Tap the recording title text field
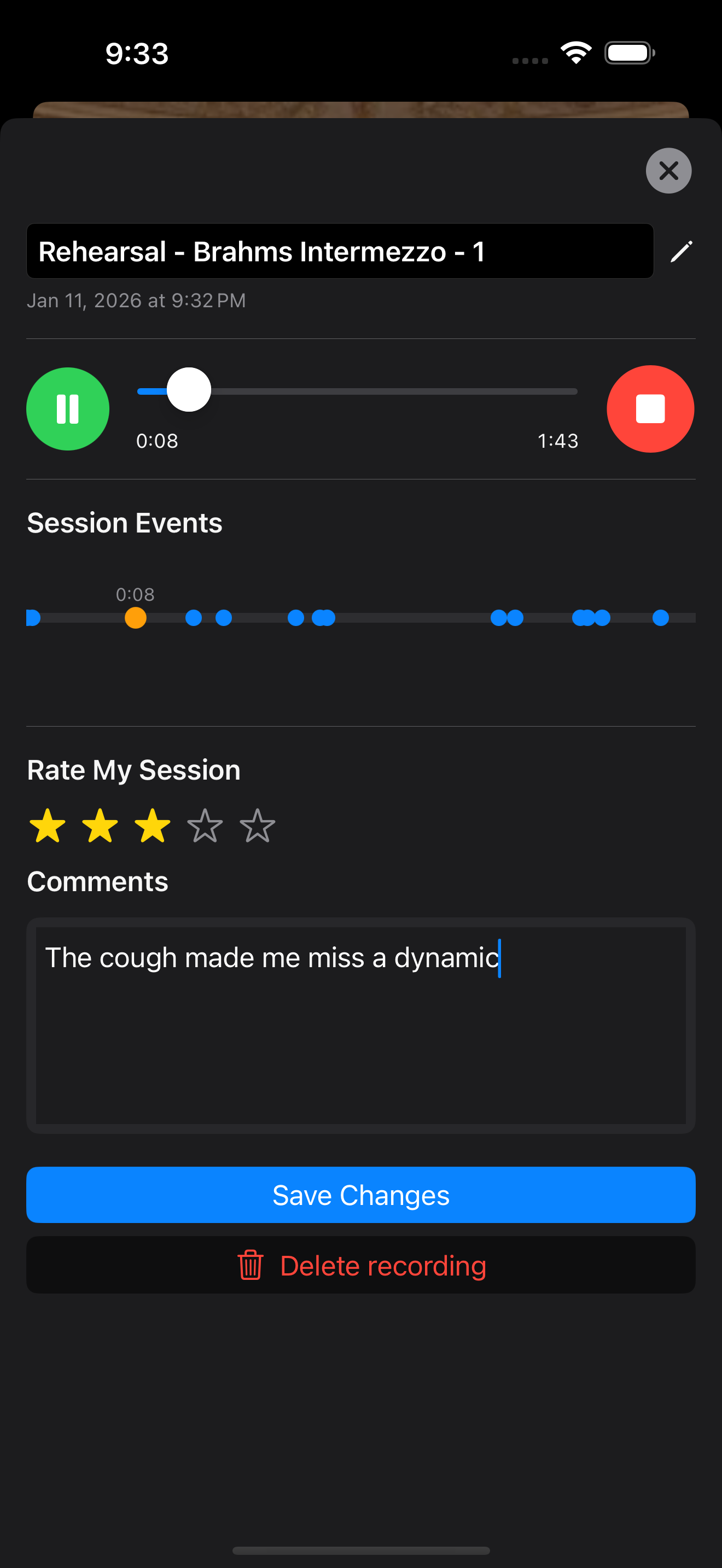 click(x=340, y=251)
